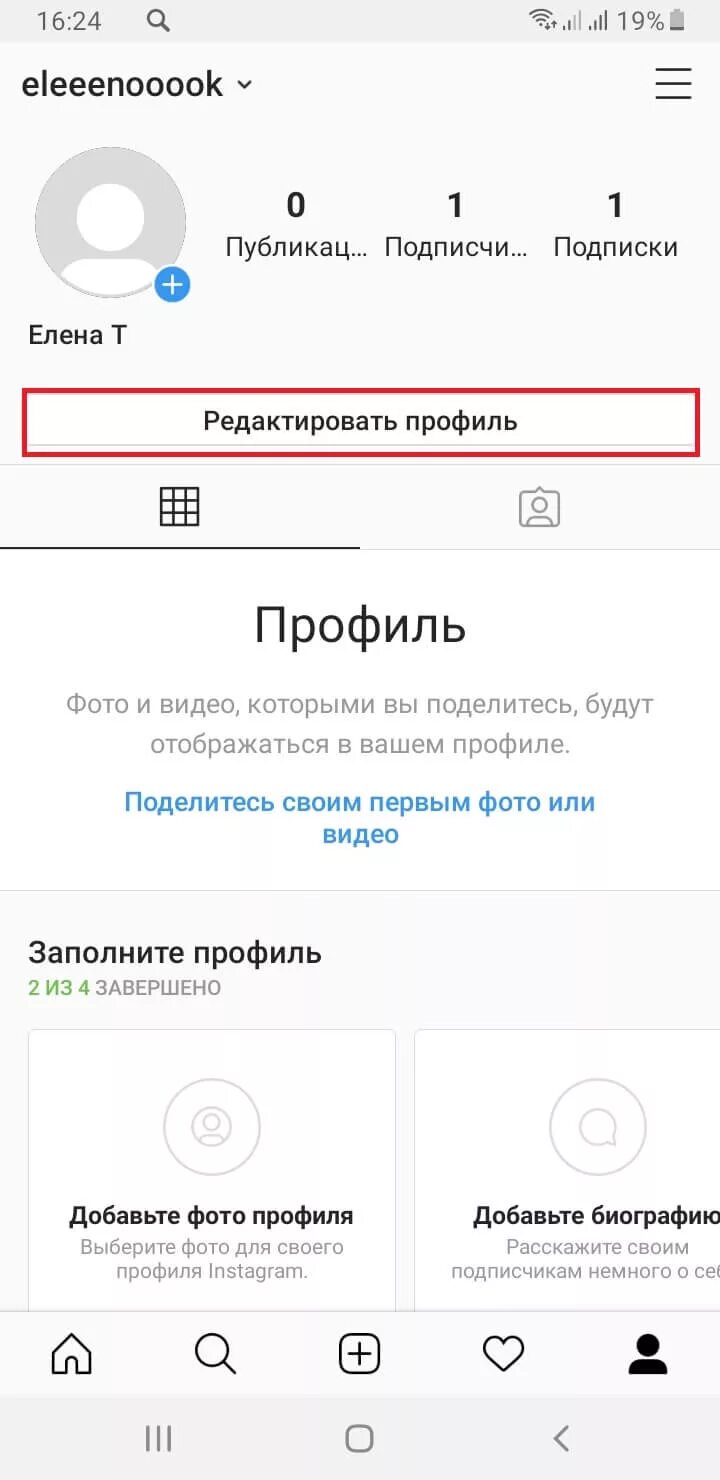Open the Добавьте фото профиля card

click(212, 1170)
